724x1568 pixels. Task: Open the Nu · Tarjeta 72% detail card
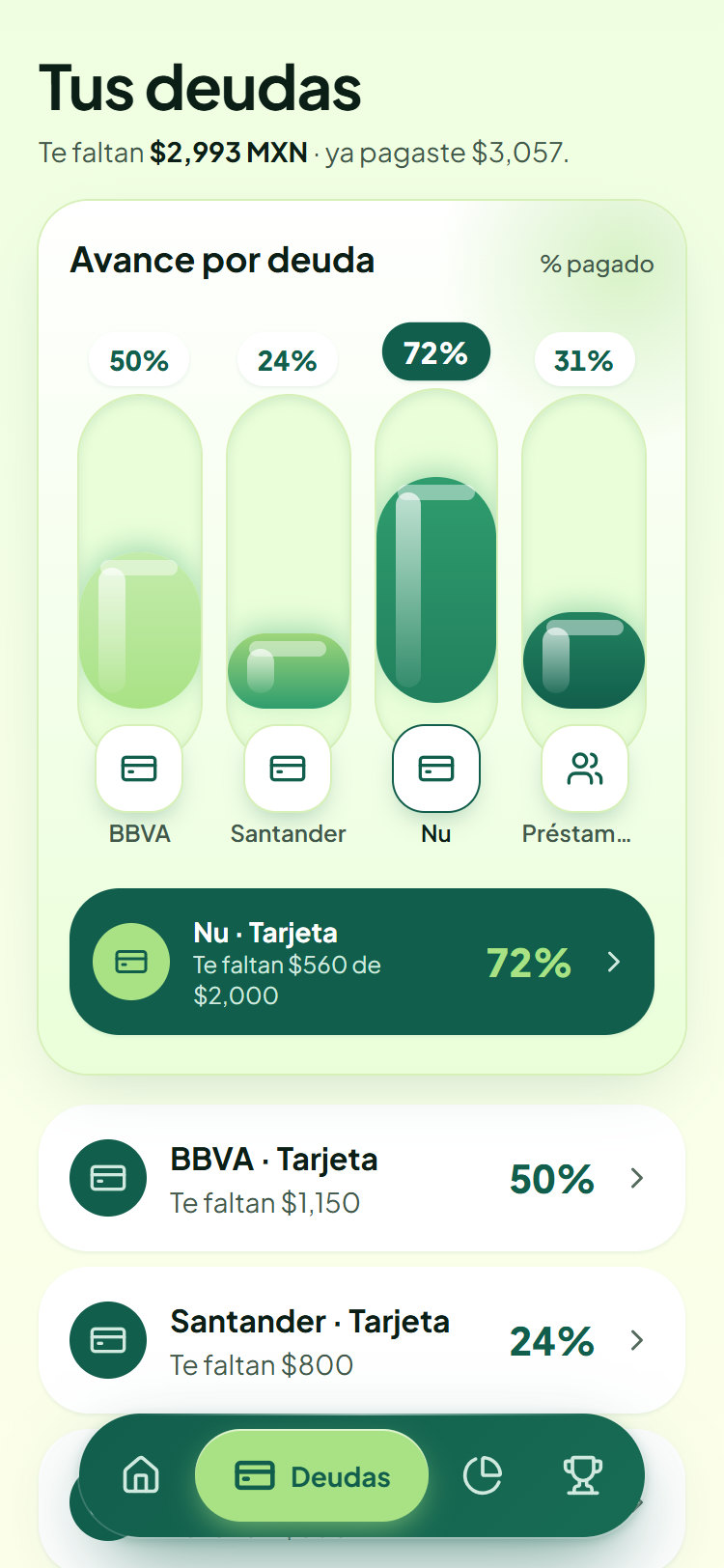[362, 962]
